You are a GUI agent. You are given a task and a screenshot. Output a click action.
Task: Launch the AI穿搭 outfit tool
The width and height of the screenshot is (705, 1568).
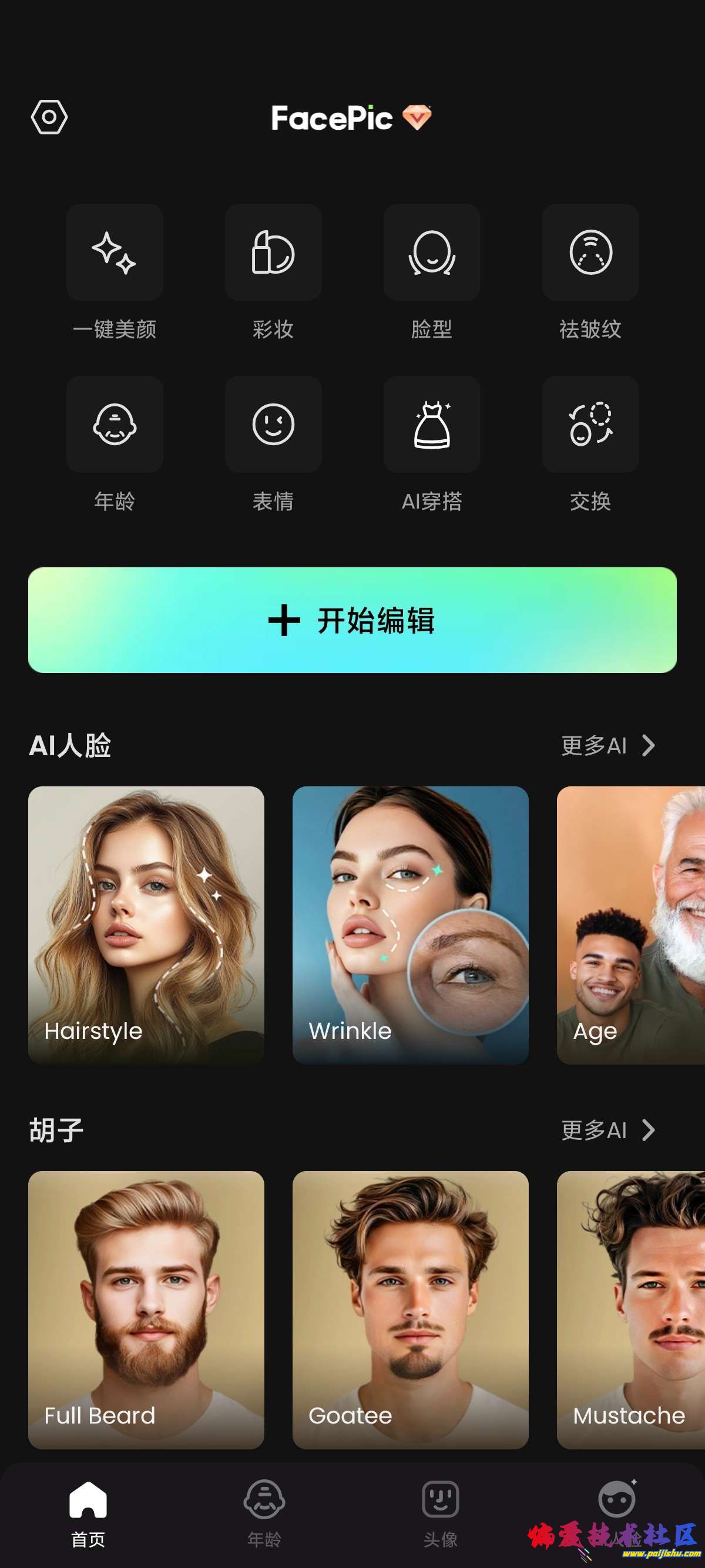[x=432, y=424]
